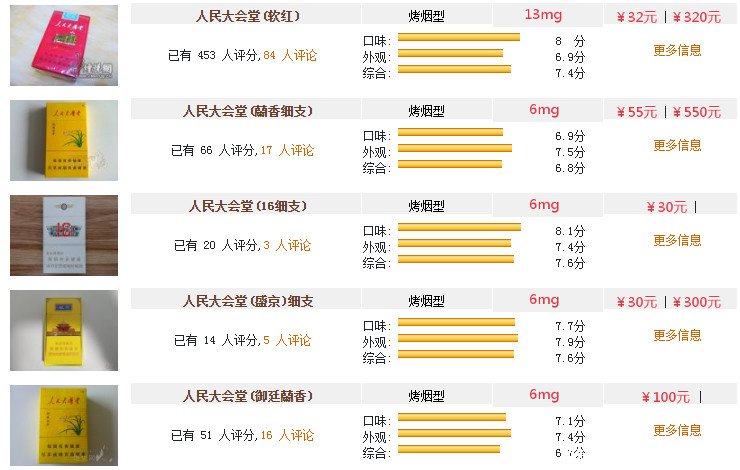Screen dimensions: 740x470
Task: View the 5 人评论 comments link
Action: click(x=287, y=340)
